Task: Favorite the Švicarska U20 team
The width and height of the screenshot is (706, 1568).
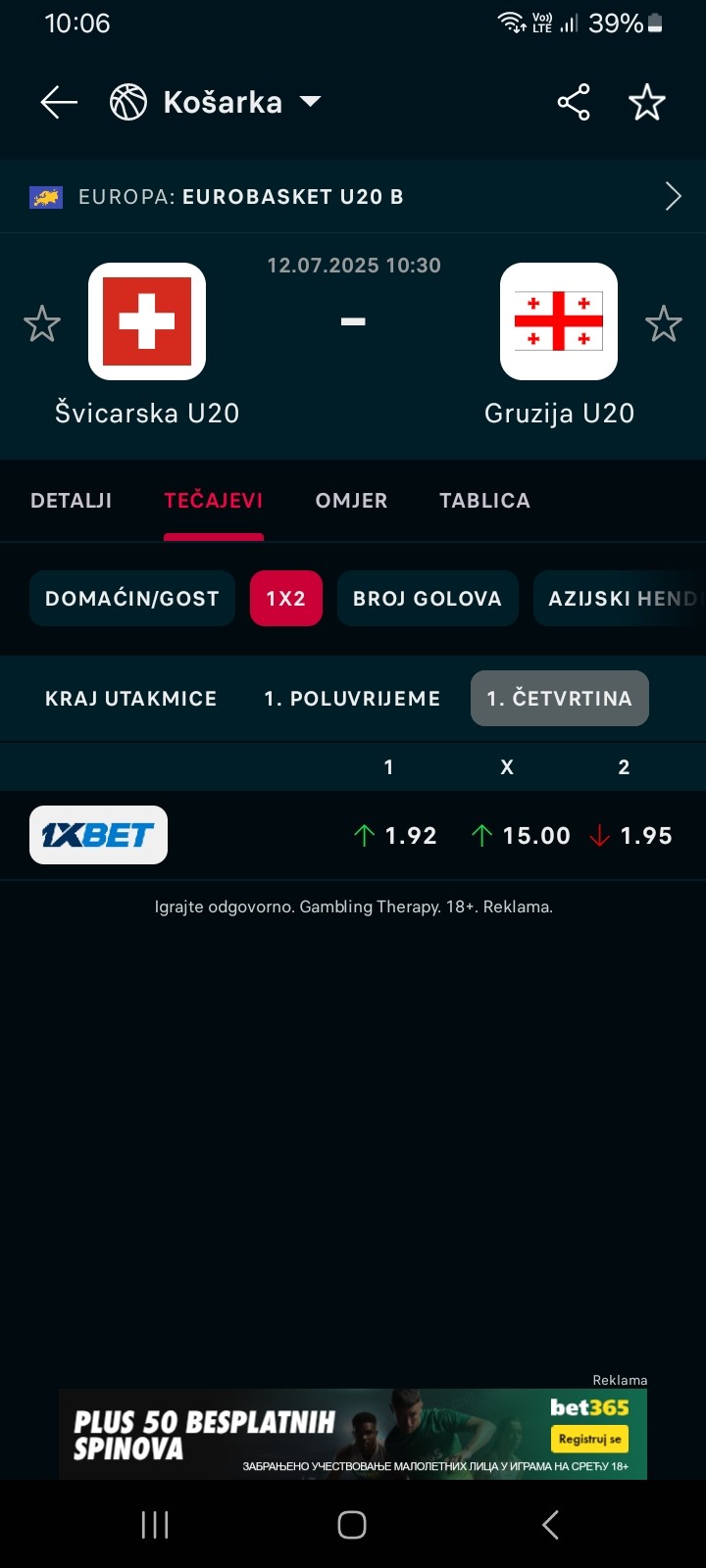Action: 42,323
